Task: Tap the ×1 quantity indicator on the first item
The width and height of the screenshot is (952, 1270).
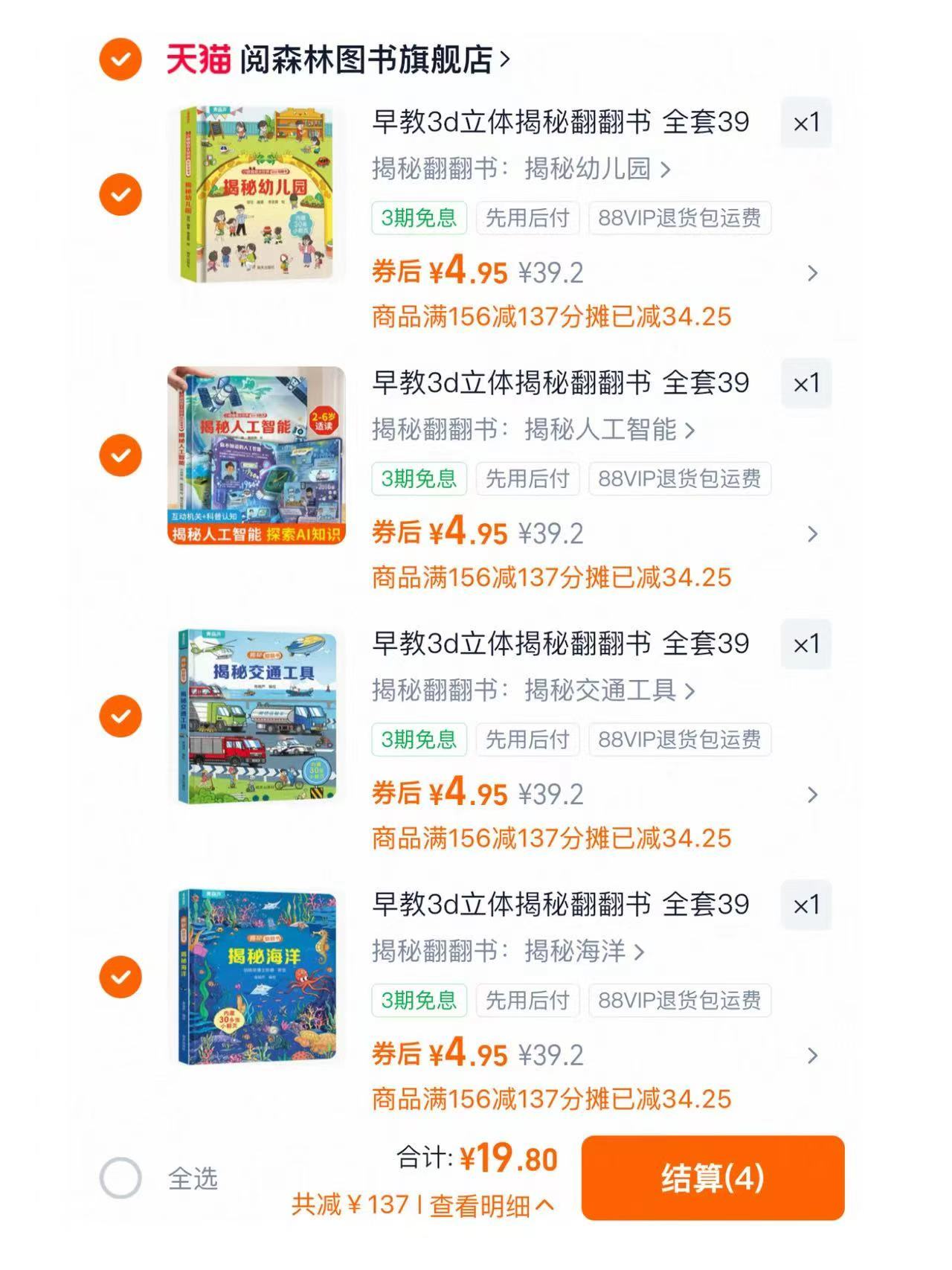Action: point(806,124)
